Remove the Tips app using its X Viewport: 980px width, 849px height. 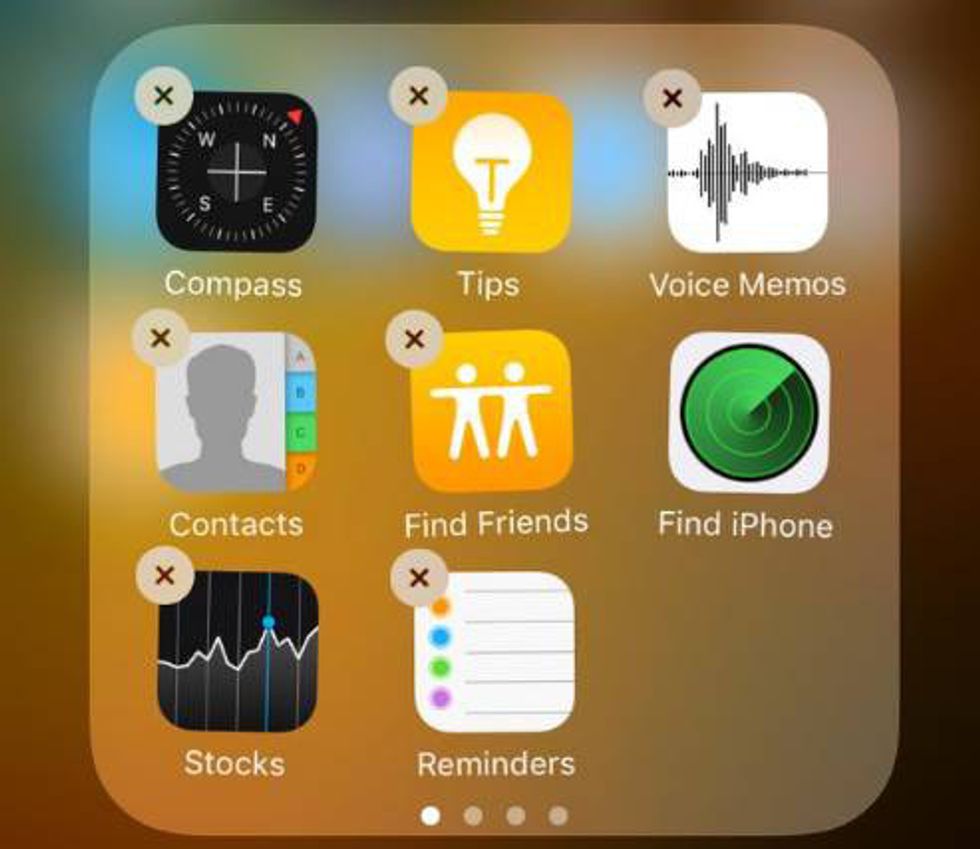click(418, 96)
